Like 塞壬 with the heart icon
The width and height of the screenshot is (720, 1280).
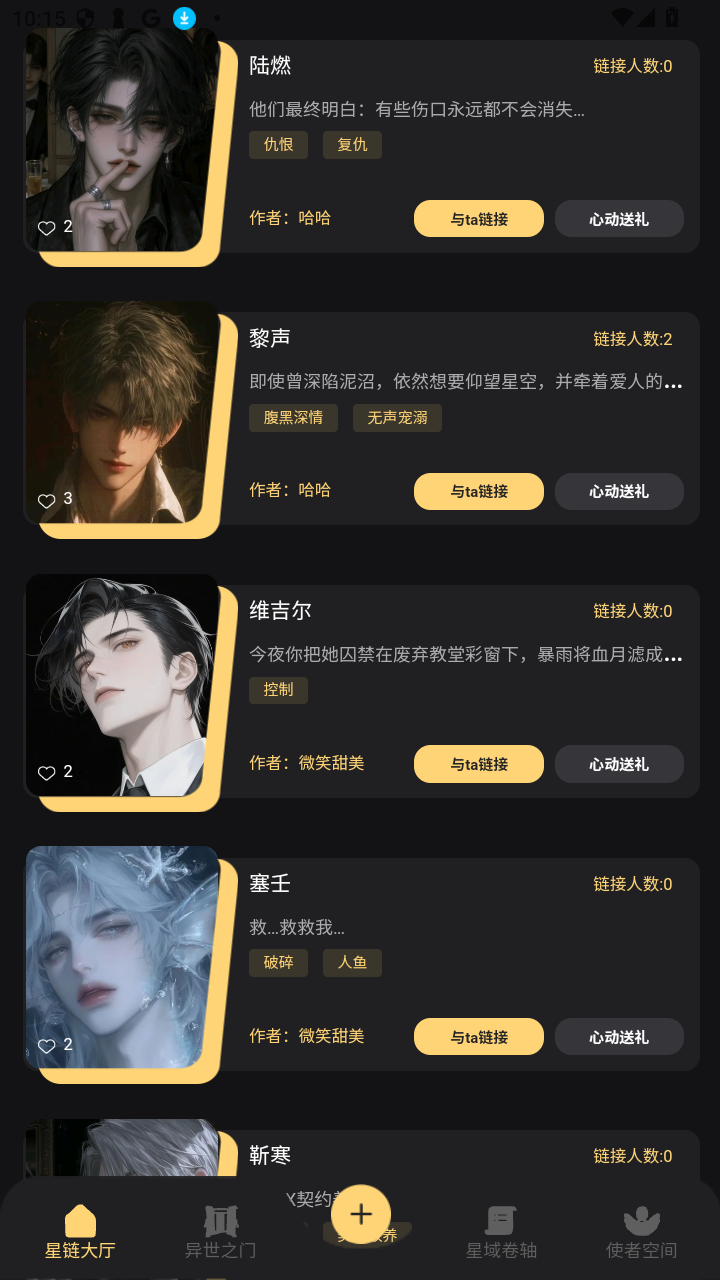pyautogui.click(x=46, y=1045)
